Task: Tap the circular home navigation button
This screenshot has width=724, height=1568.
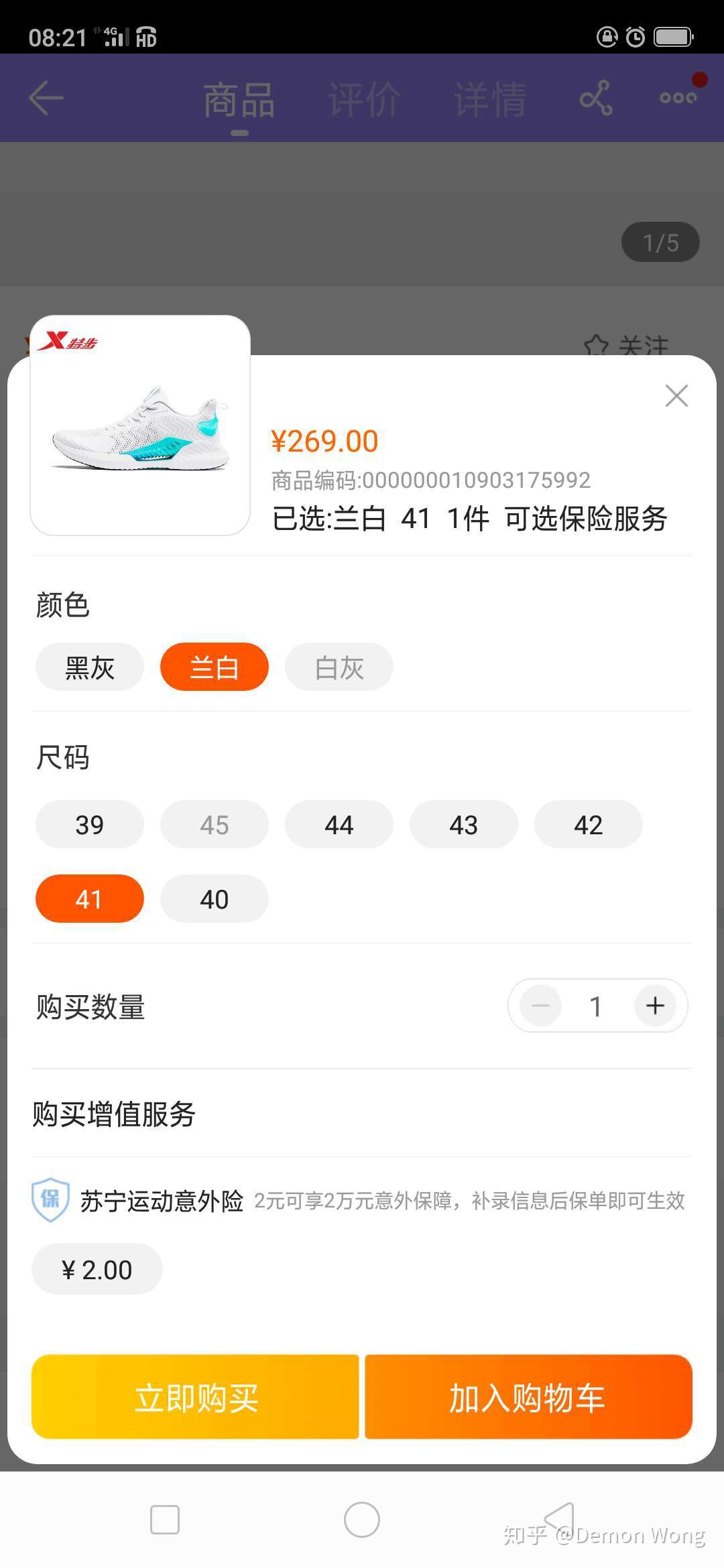Action: click(362, 1520)
